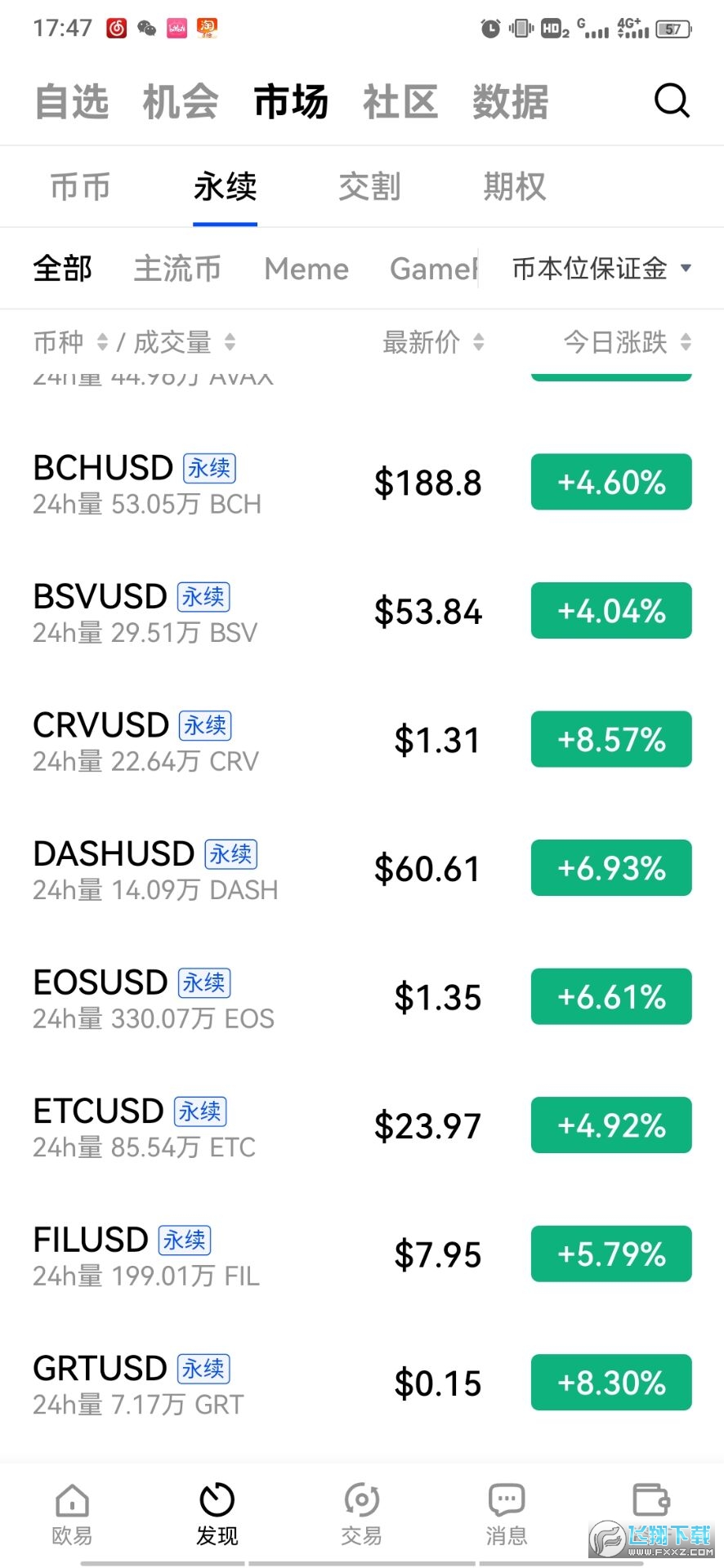Filter list by 主流币

pos(177,269)
